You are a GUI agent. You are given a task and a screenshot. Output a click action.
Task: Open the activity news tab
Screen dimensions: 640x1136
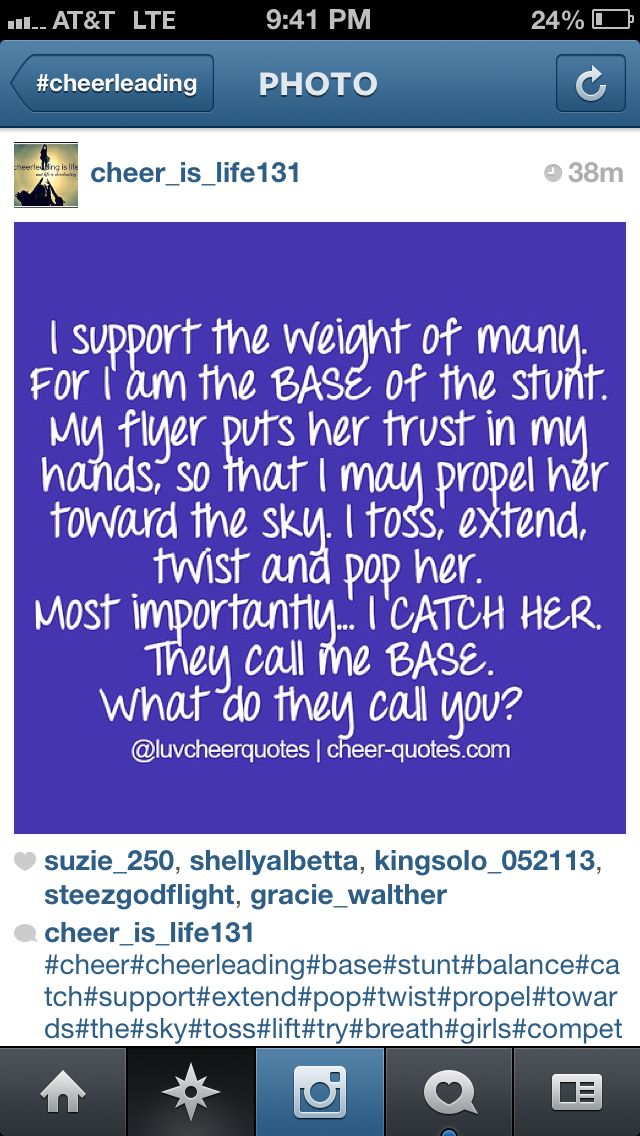[x=449, y=1092]
